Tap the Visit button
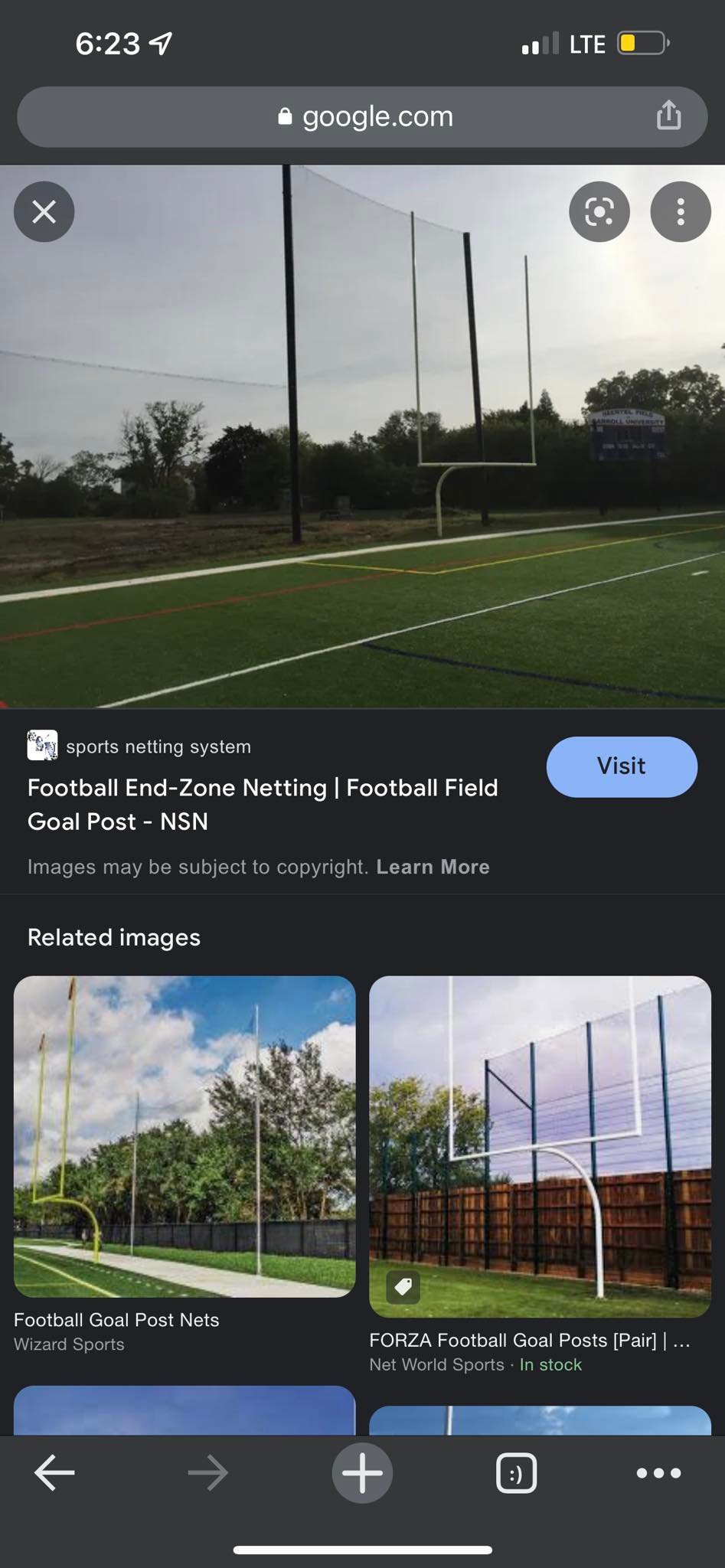This screenshot has height=1568, width=725. tap(622, 766)
